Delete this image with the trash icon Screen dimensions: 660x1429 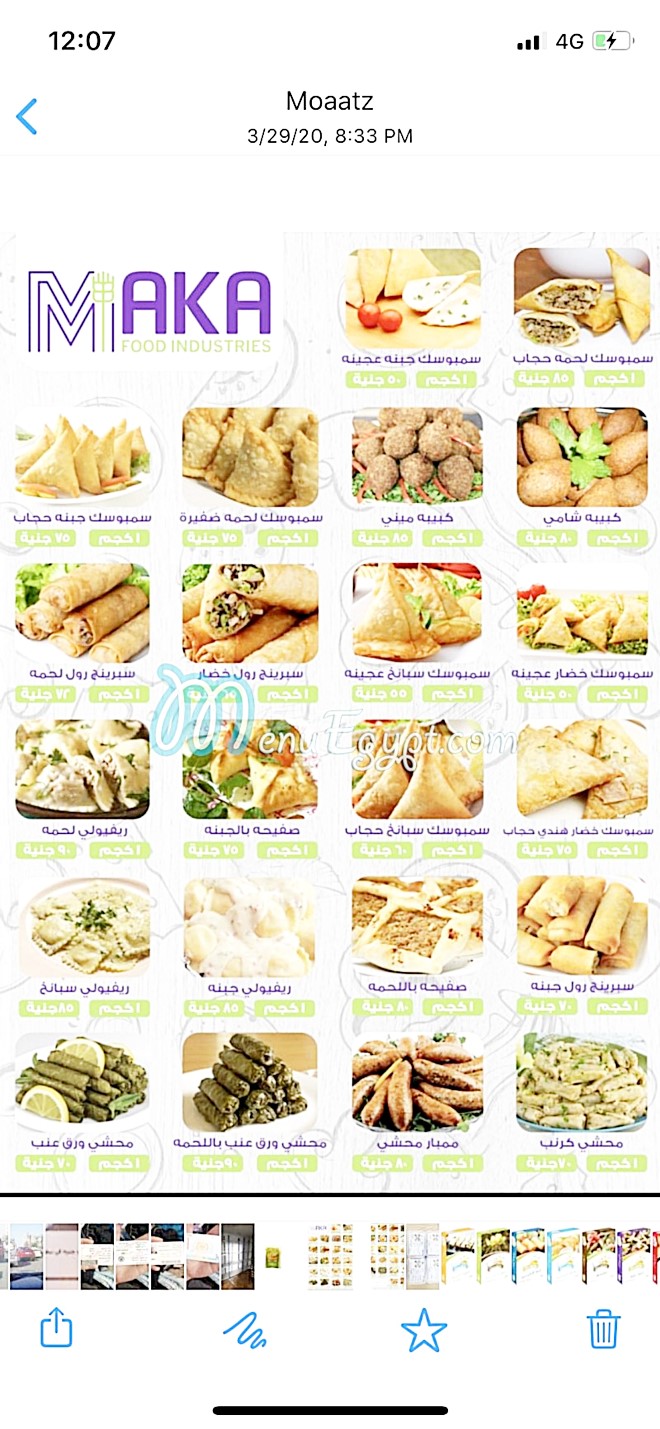point(603,1329)
